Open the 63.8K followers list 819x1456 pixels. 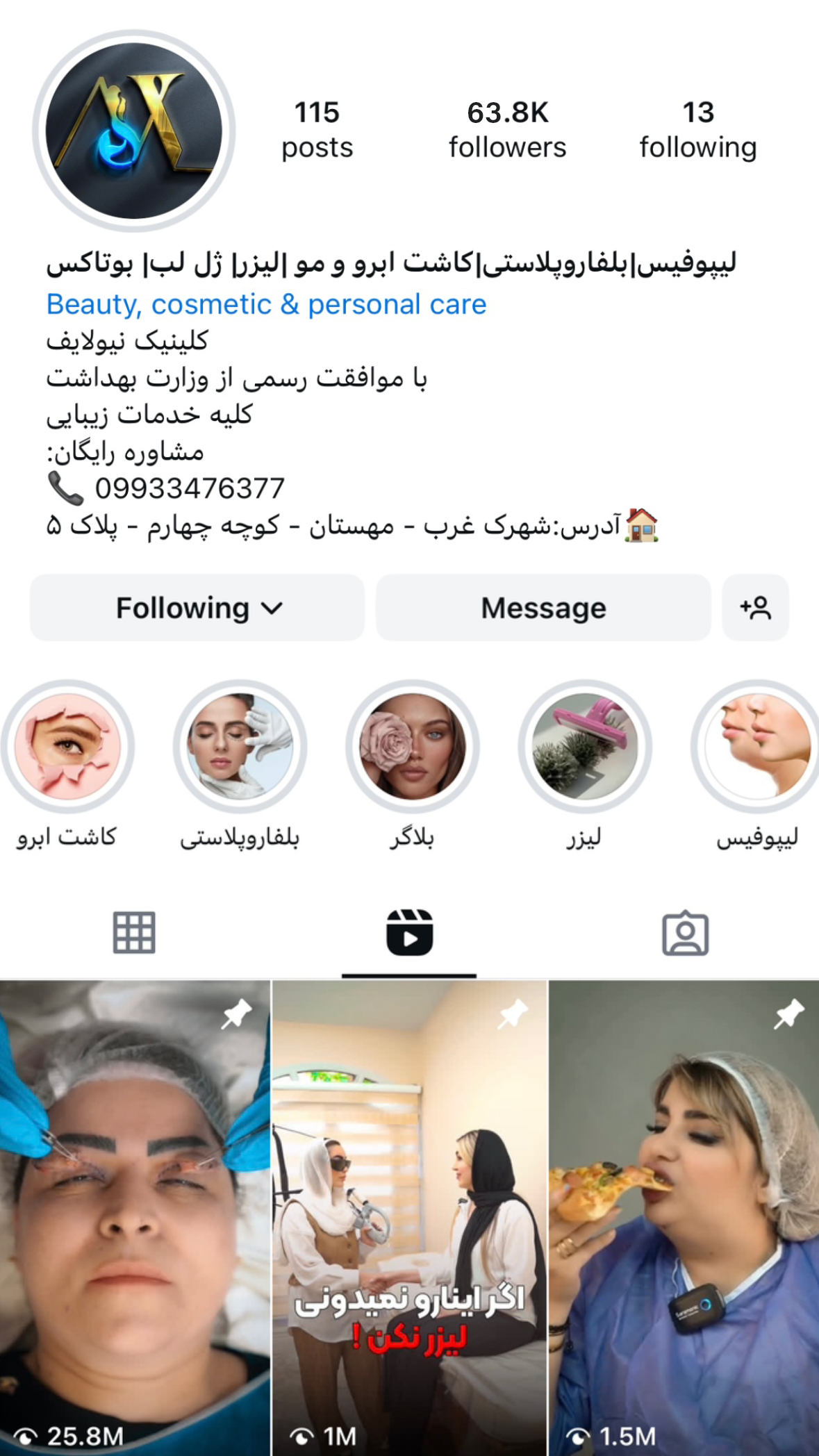coord(508,130)
